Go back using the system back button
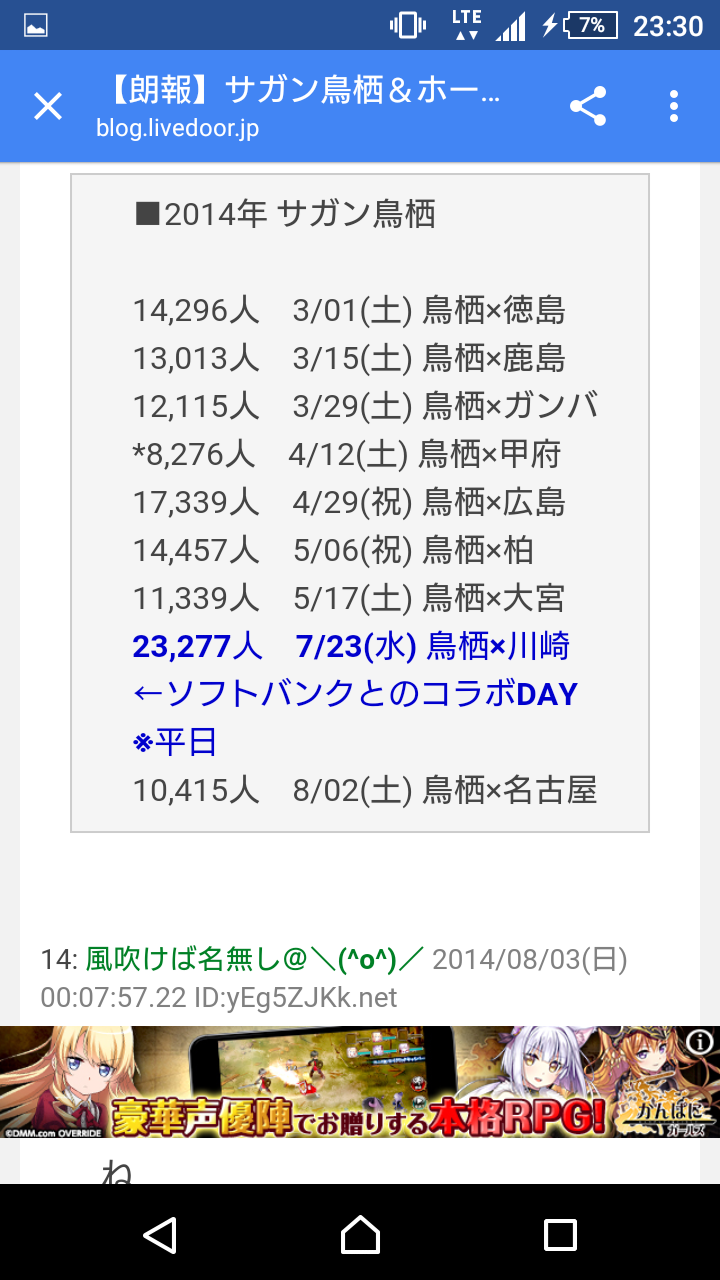The image size is (720, 1280). (x=160, y=1235)
